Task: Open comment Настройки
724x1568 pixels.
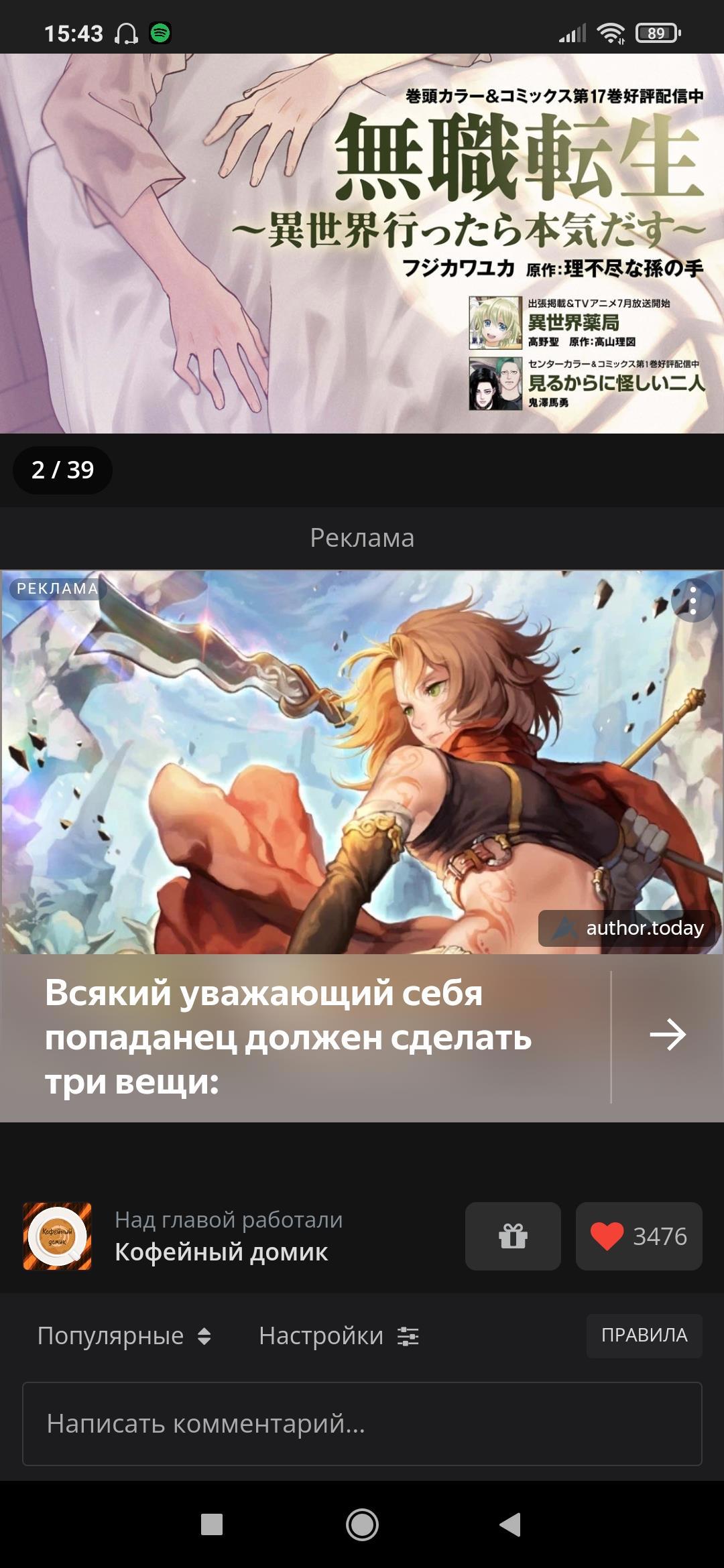Action: pyautogui.click(x=339, y=1336)
